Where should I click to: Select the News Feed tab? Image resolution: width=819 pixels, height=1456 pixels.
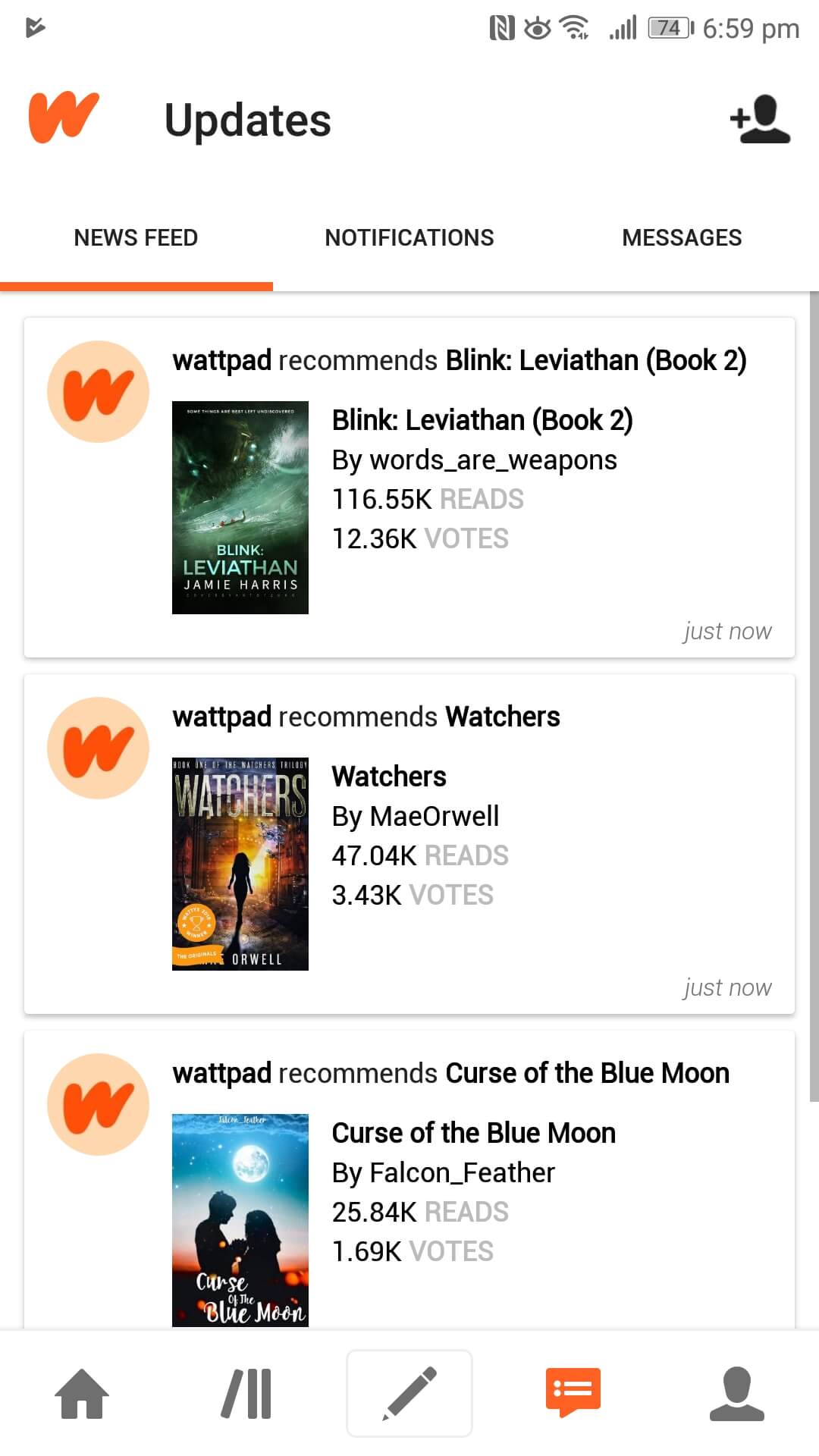136,238
